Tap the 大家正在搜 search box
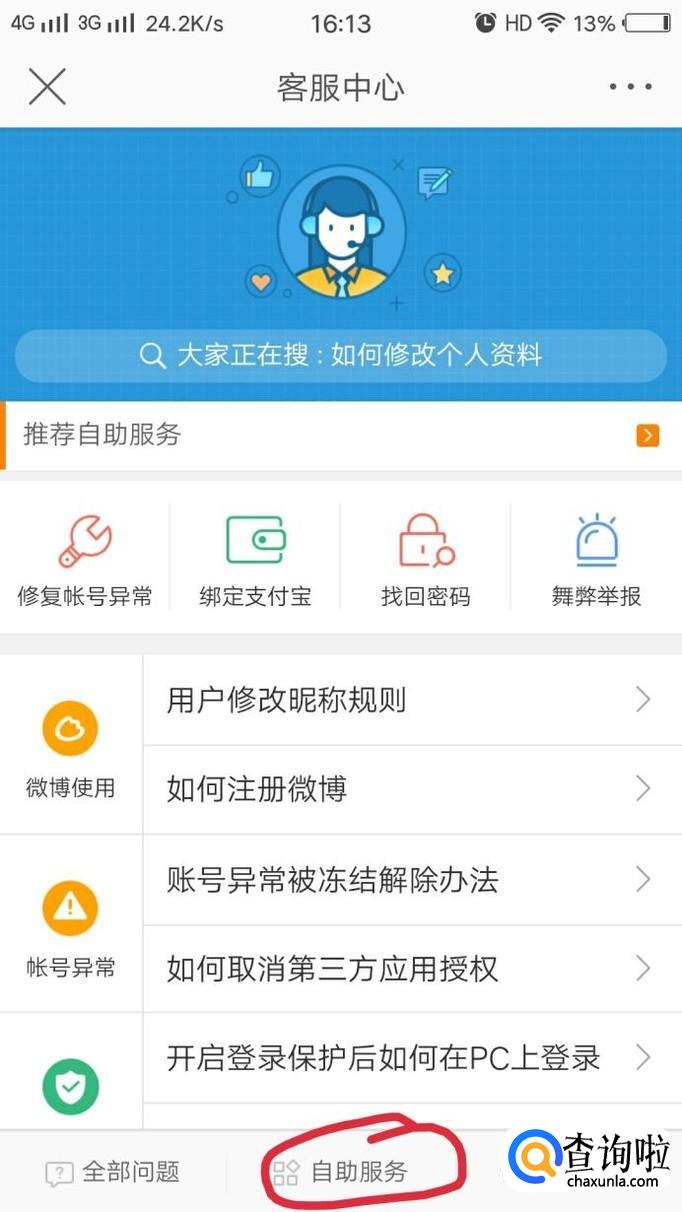682x1212 pixels. tap(340, 355)
